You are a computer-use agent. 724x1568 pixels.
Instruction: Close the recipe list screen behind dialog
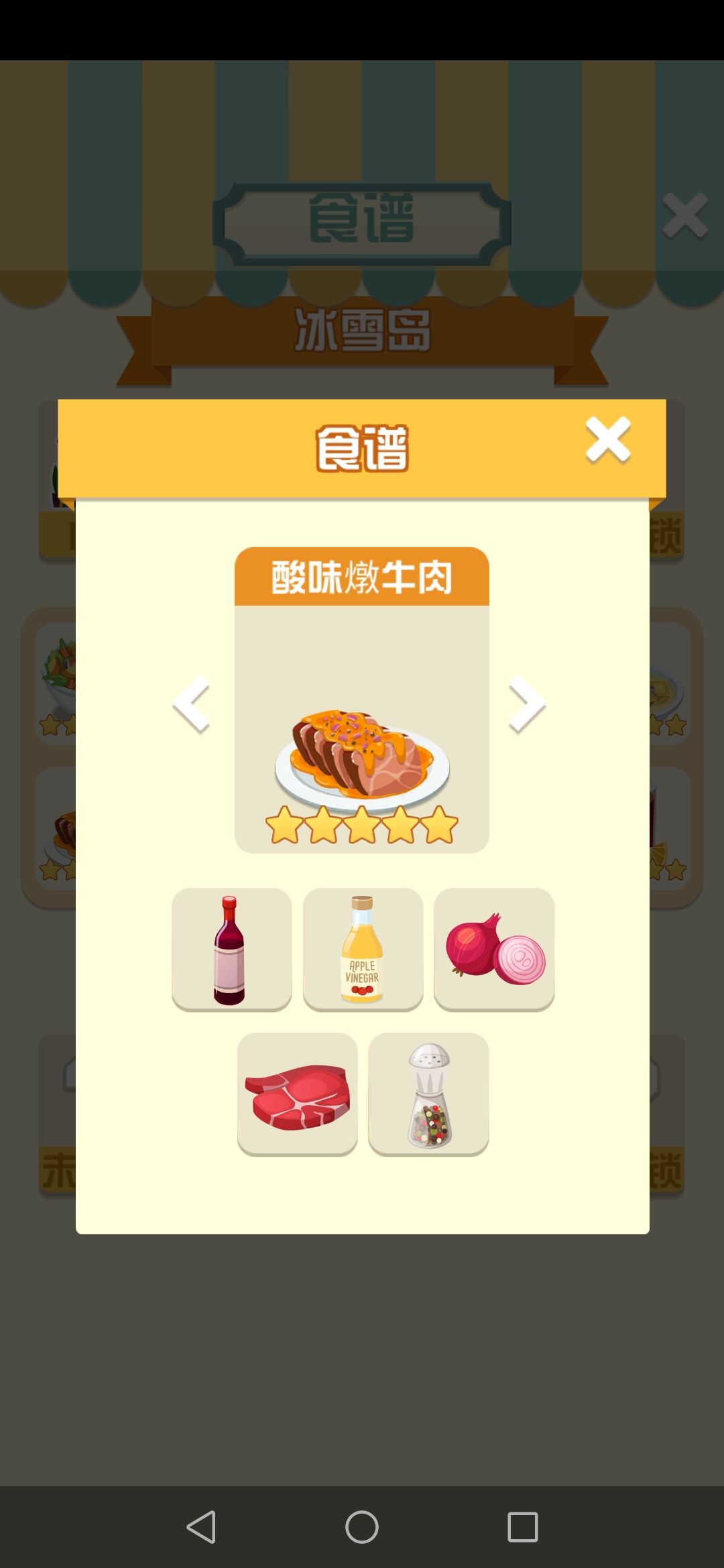(684, 216)
